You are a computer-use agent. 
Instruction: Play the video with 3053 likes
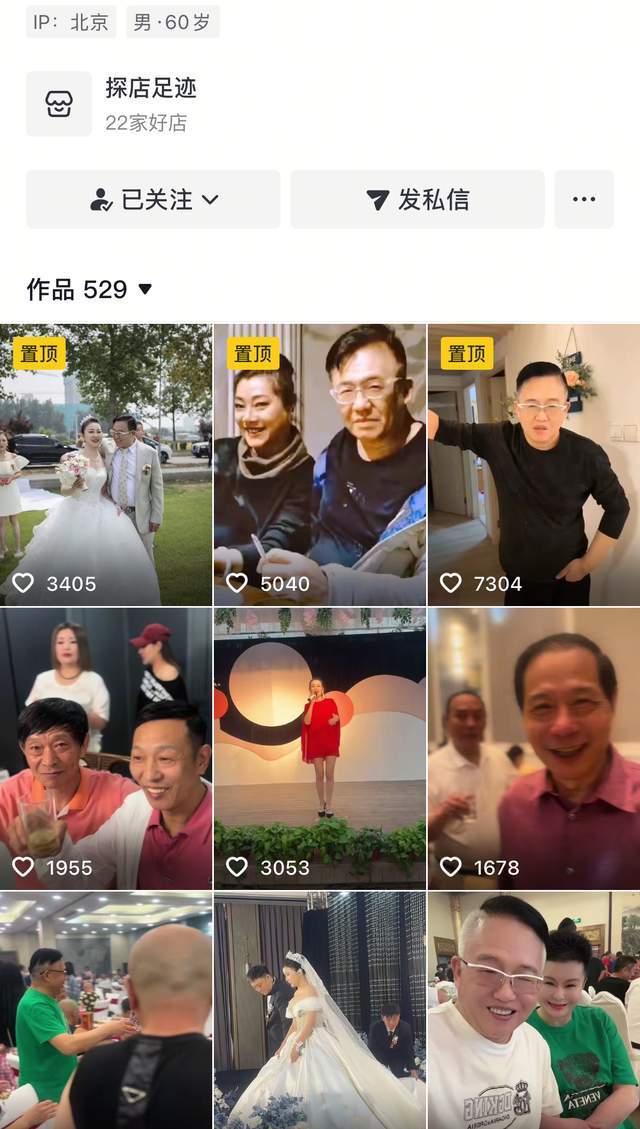320,748
